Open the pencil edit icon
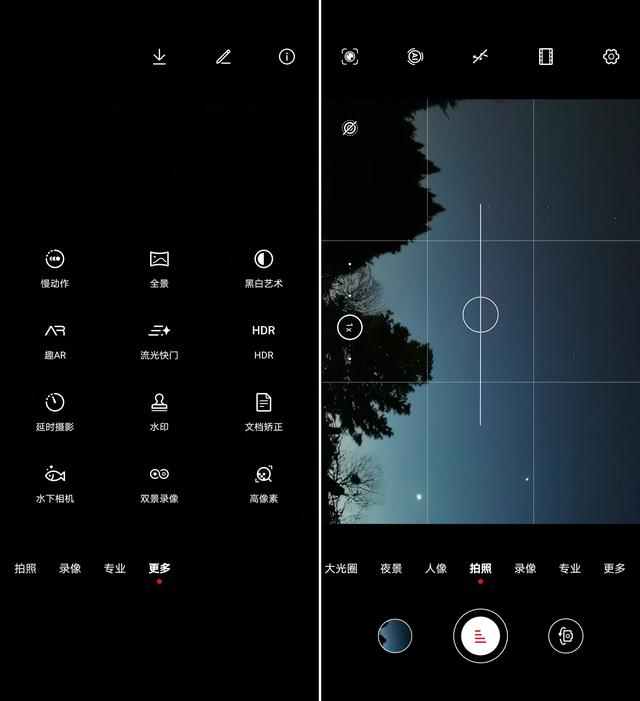Image resolution: width=640 pixels, height=701 pixels. coord(223,57)
